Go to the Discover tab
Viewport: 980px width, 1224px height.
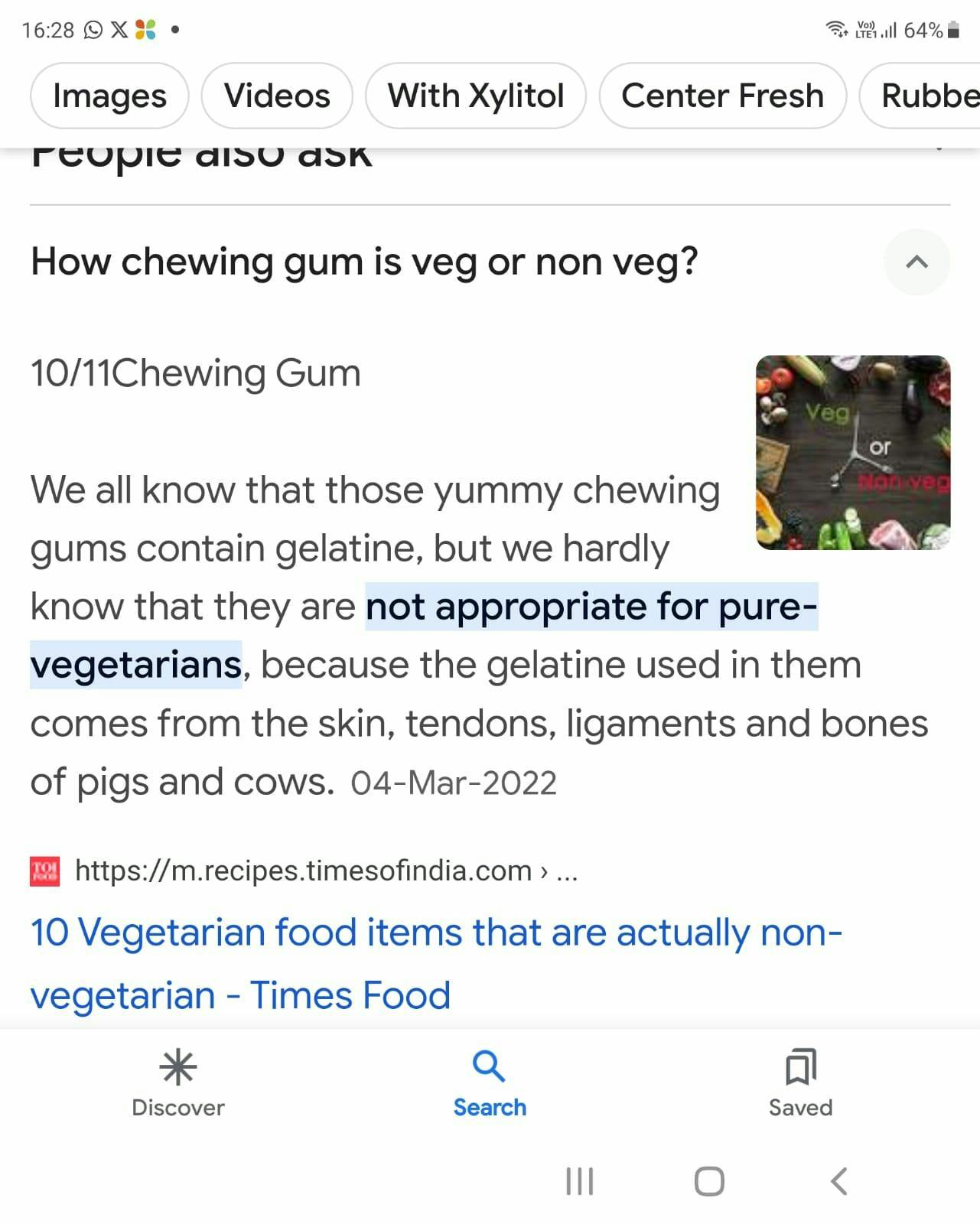[178, 1082]
